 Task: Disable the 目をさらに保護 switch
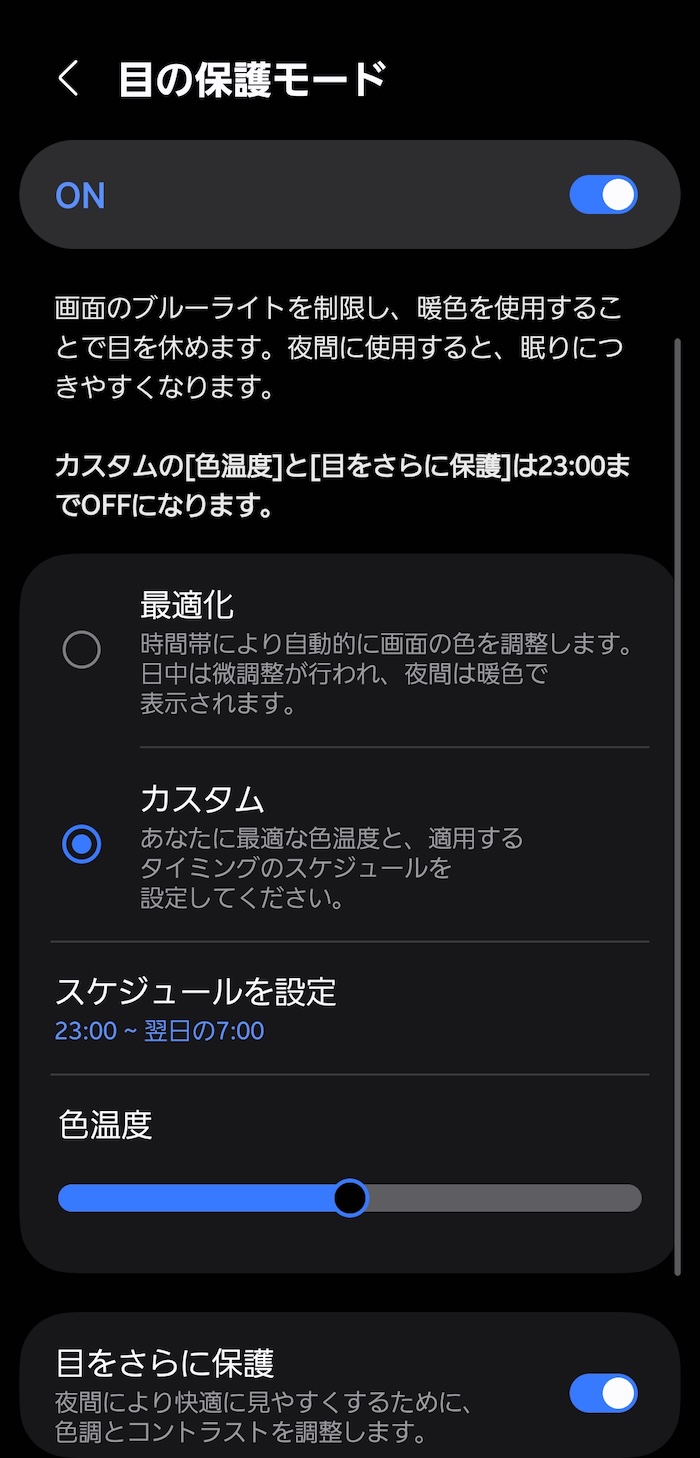603,1393
